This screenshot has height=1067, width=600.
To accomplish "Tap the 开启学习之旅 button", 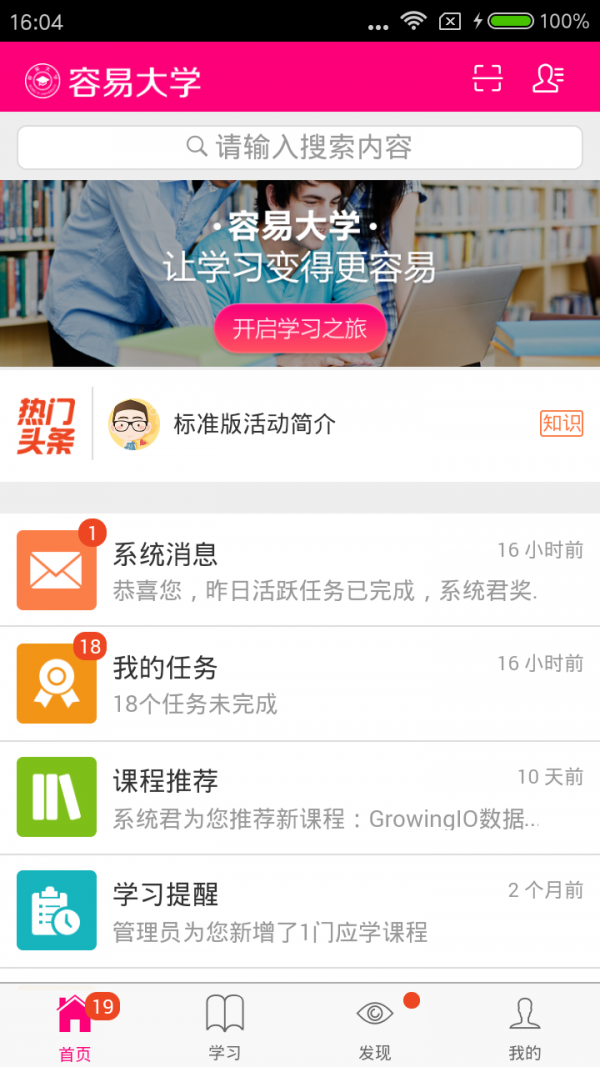I will click(300, 328).
